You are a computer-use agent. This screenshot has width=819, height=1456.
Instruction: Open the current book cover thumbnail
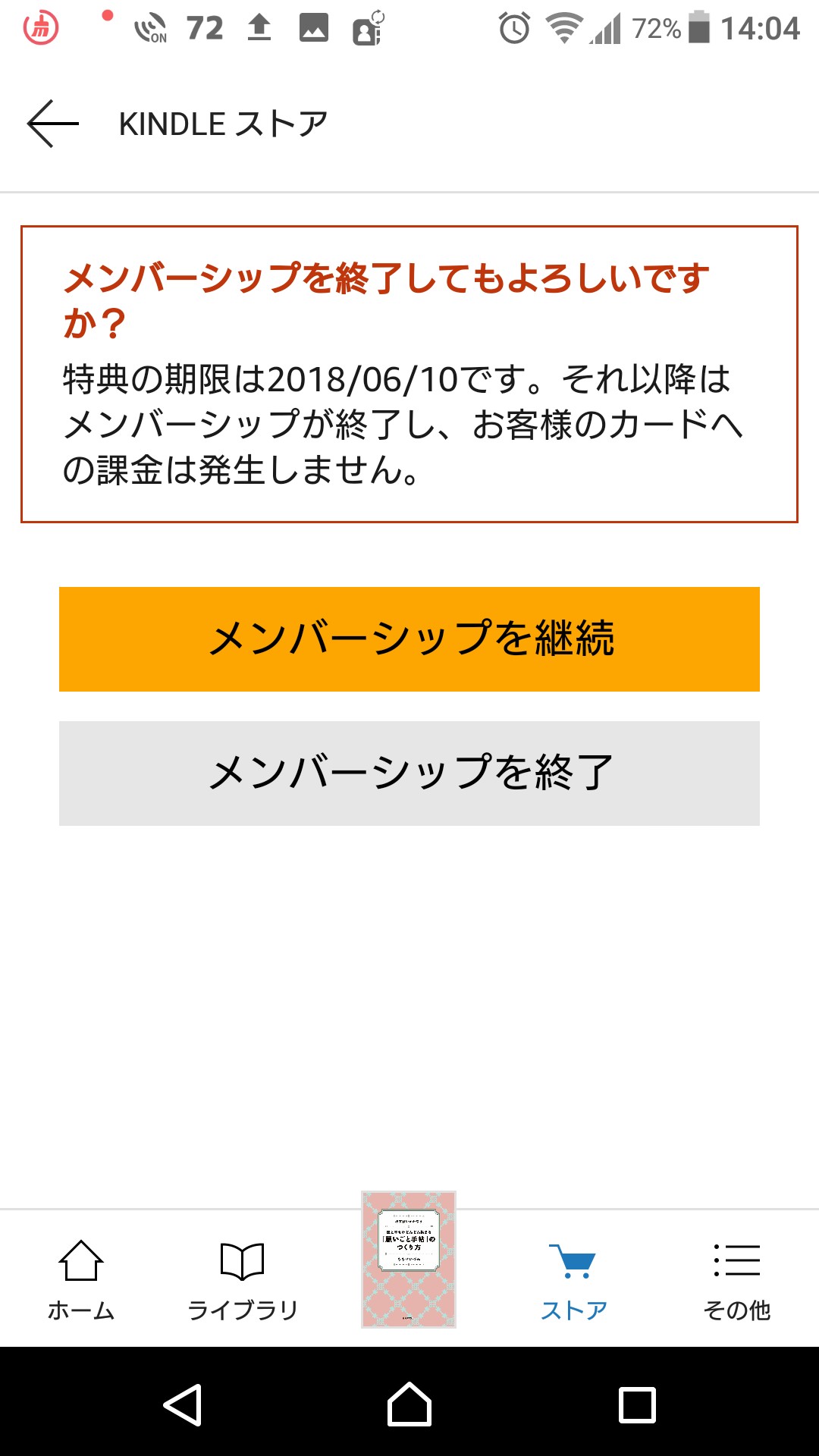coord(409,1259)
